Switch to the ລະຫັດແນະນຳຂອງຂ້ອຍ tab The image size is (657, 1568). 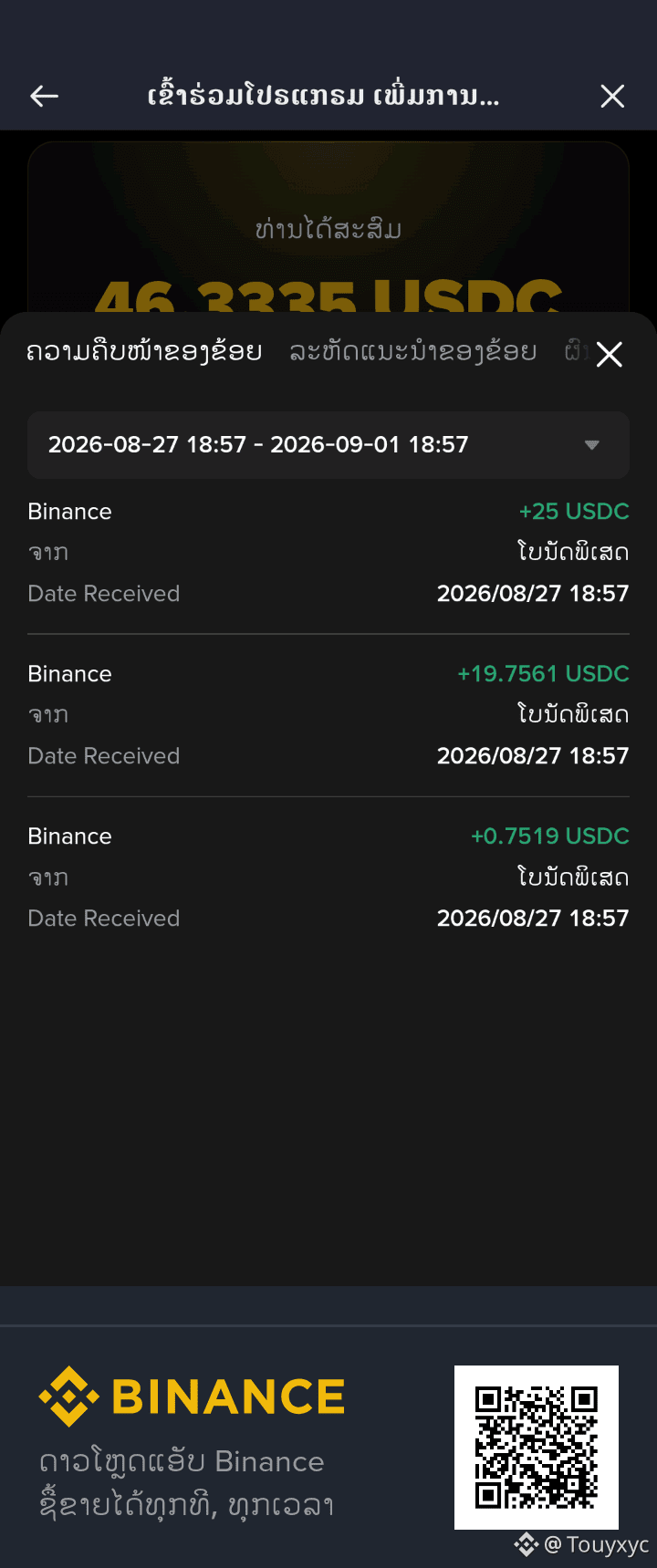tap(412, 352)
